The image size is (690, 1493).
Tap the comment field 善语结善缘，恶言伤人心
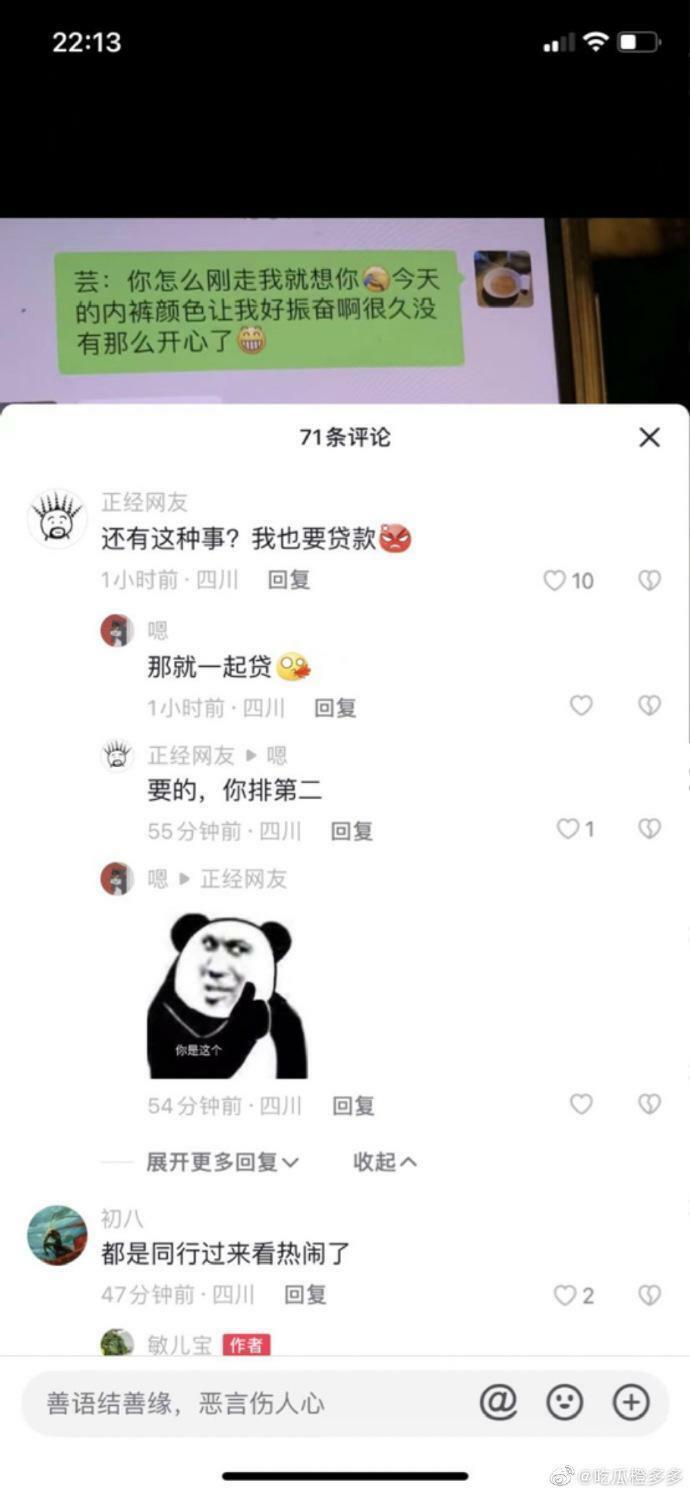click(x=240, y=1403)
